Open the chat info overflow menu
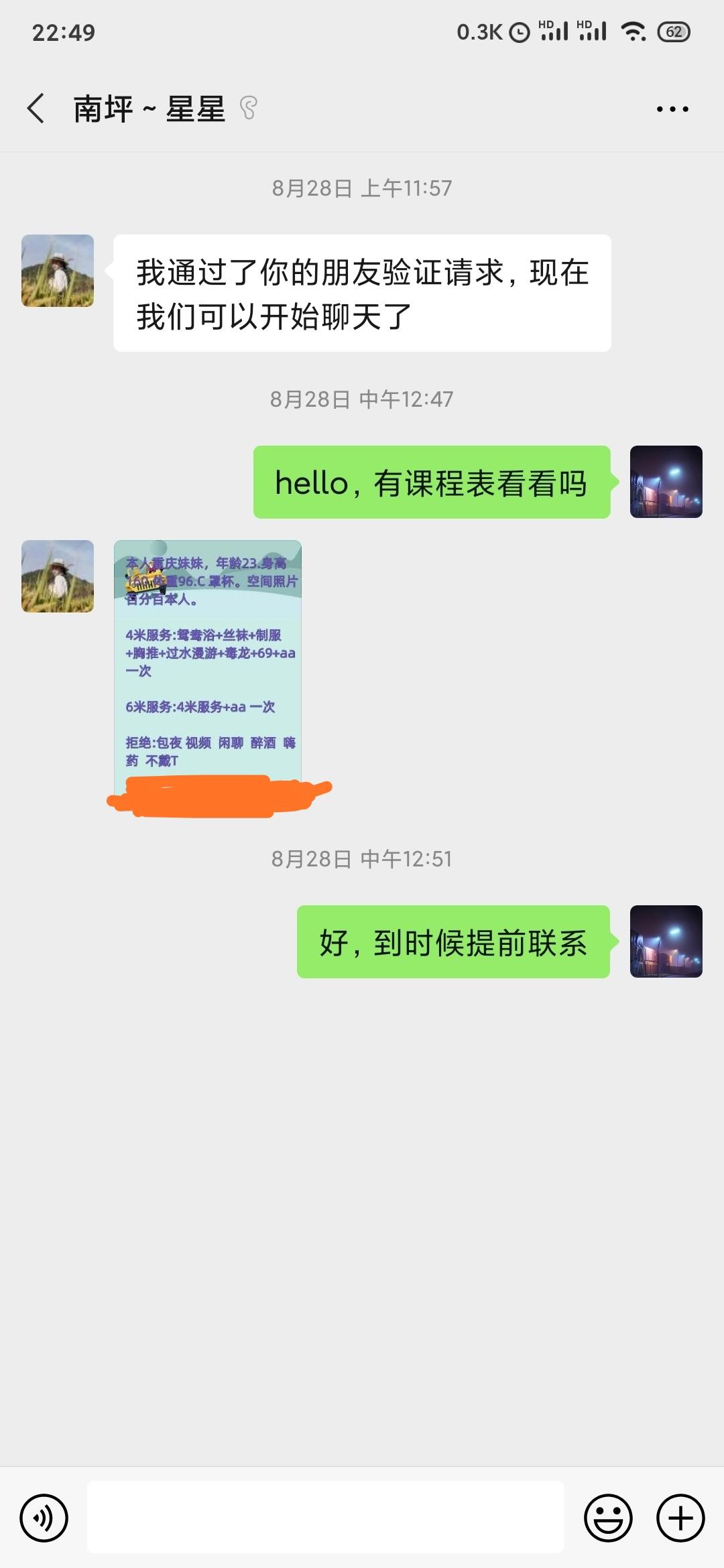The image size is (724, 1568). tap(672, 109)
